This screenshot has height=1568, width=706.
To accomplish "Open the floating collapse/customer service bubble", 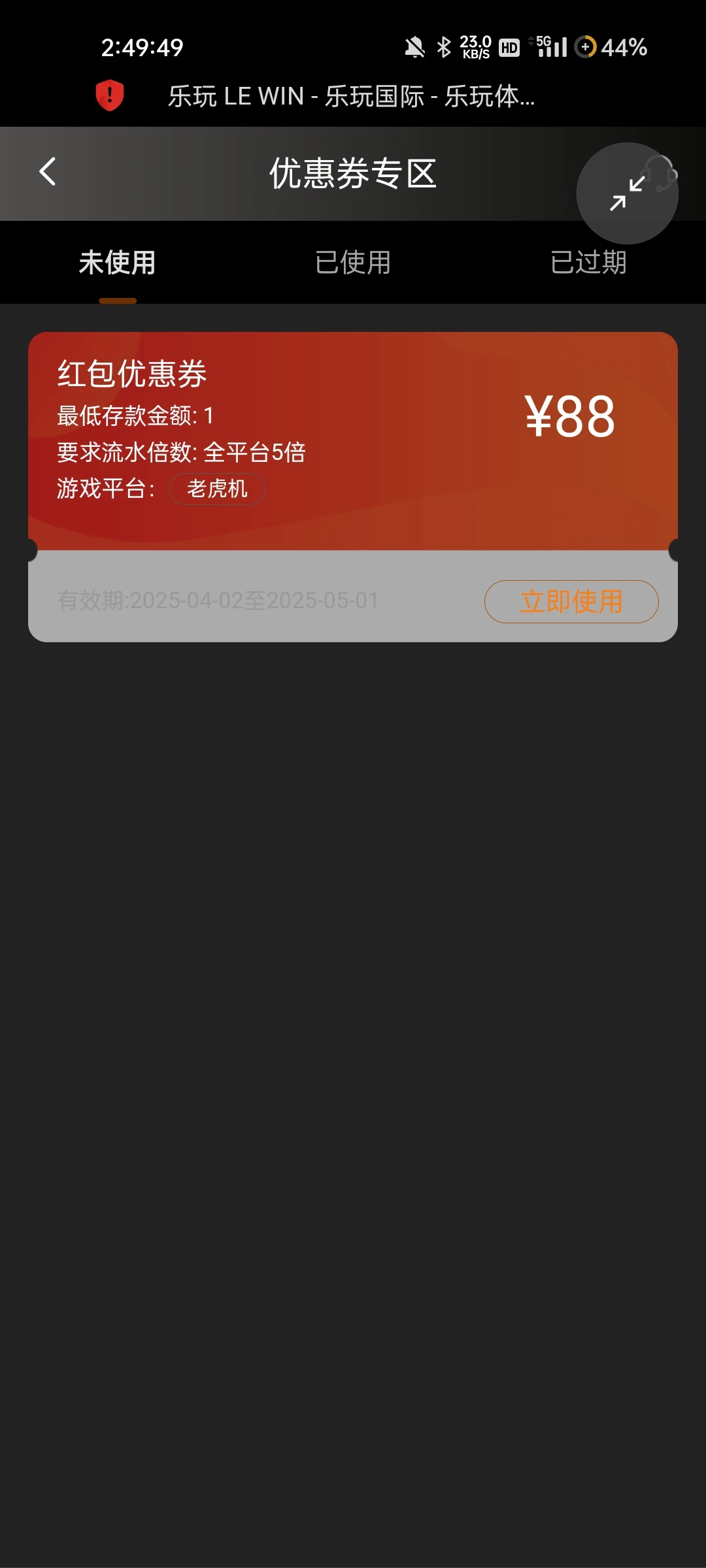I will click(626, 193).
